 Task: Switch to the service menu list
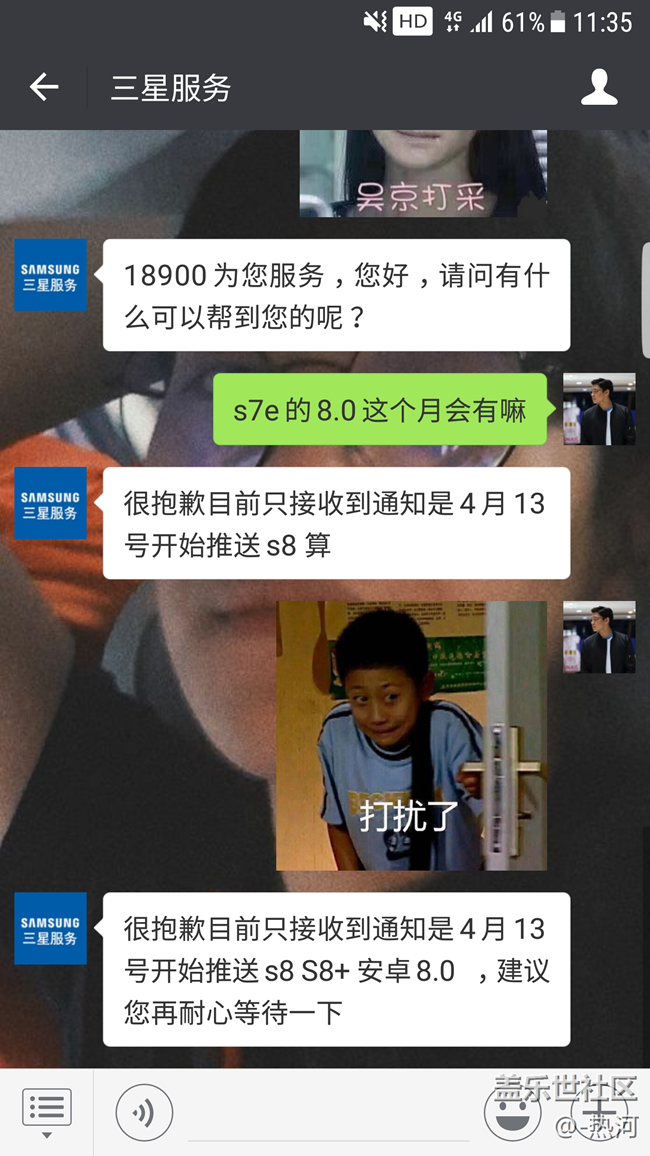coord(46,1111)
